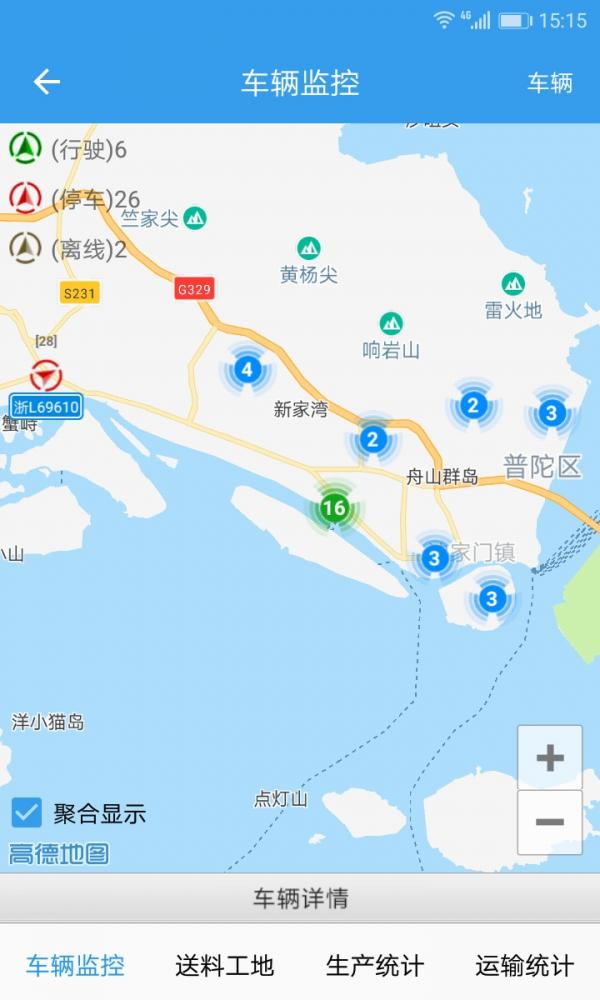600x1000 pixels.
Task: Switch to the 生产统计 tab
Action: [x=375, y=966]
